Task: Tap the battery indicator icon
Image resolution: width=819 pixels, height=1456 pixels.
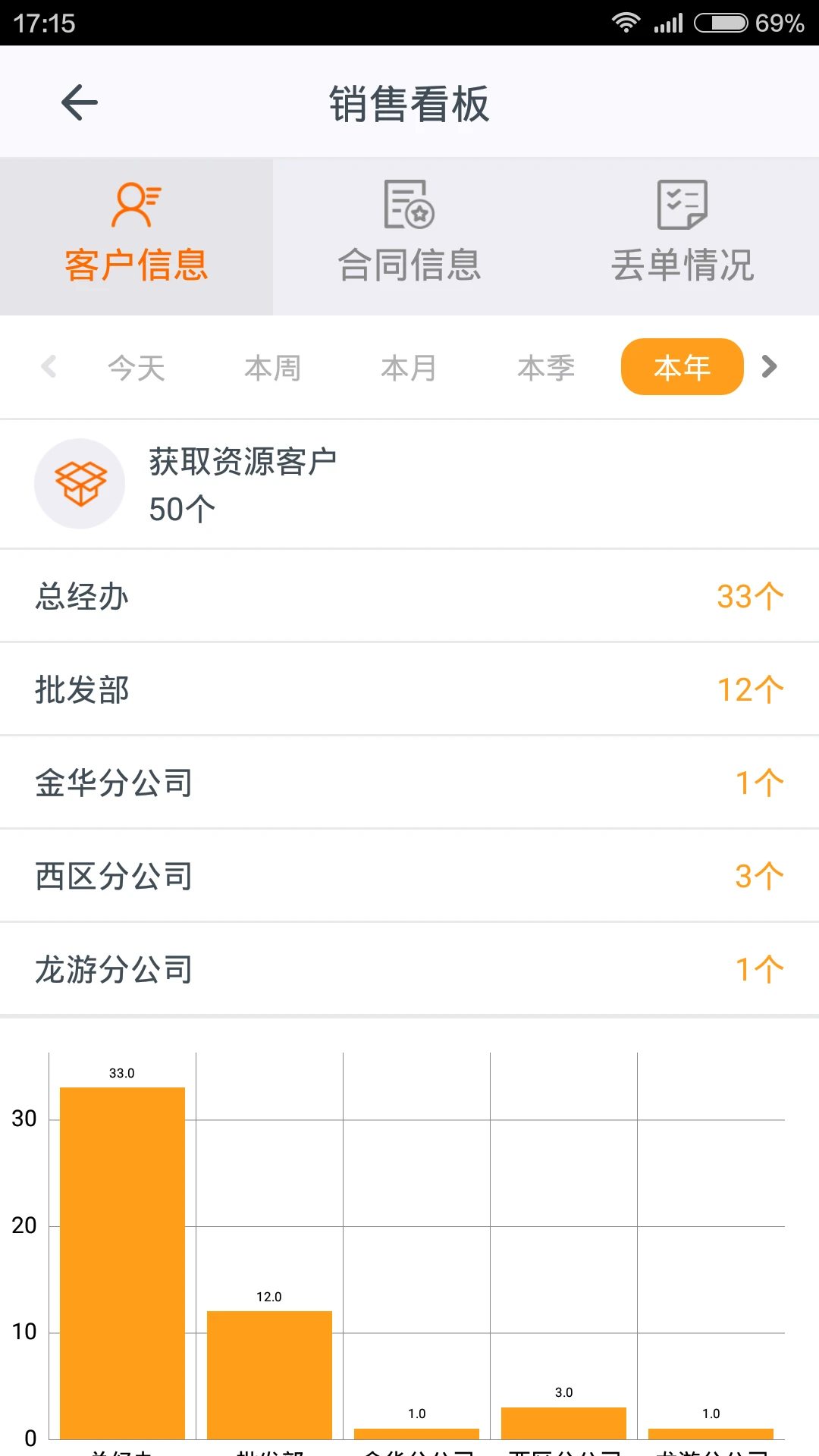Action: 722,23
